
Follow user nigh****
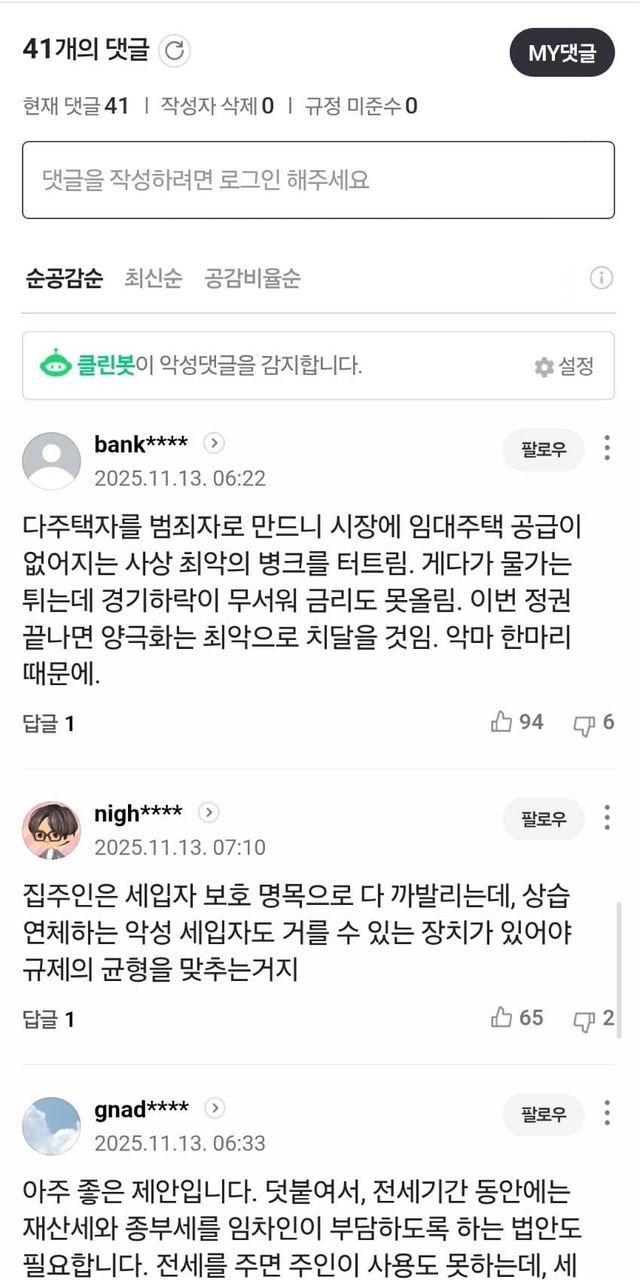[x=543, y=819]
